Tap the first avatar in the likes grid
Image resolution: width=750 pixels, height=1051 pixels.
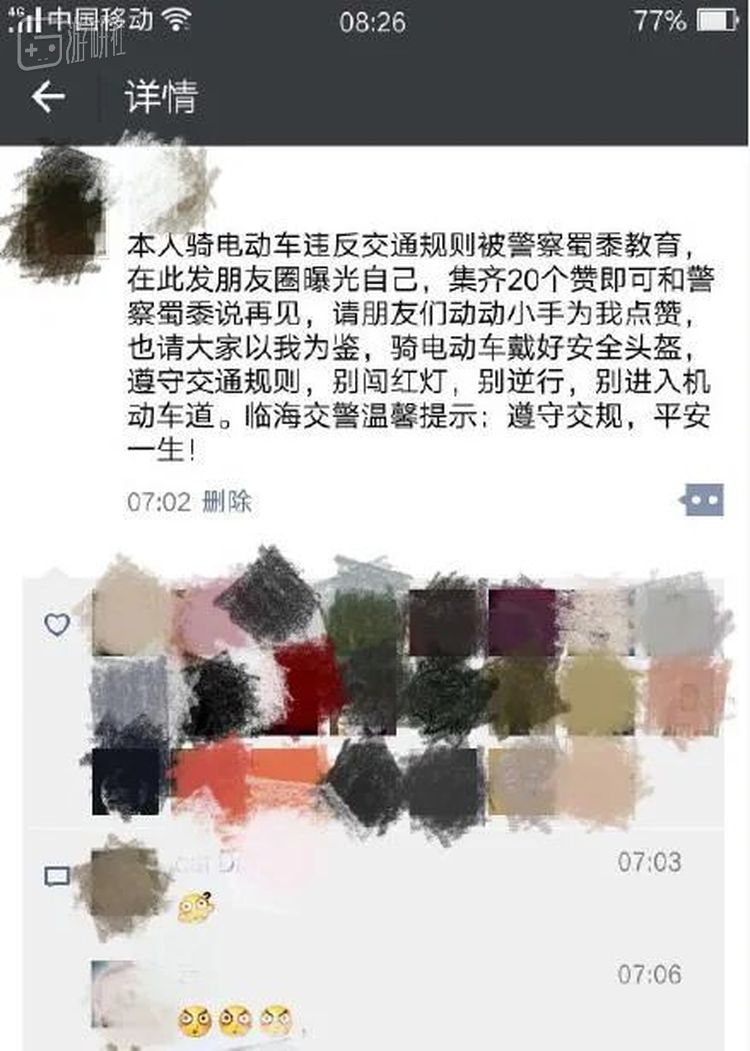(120, 615)
